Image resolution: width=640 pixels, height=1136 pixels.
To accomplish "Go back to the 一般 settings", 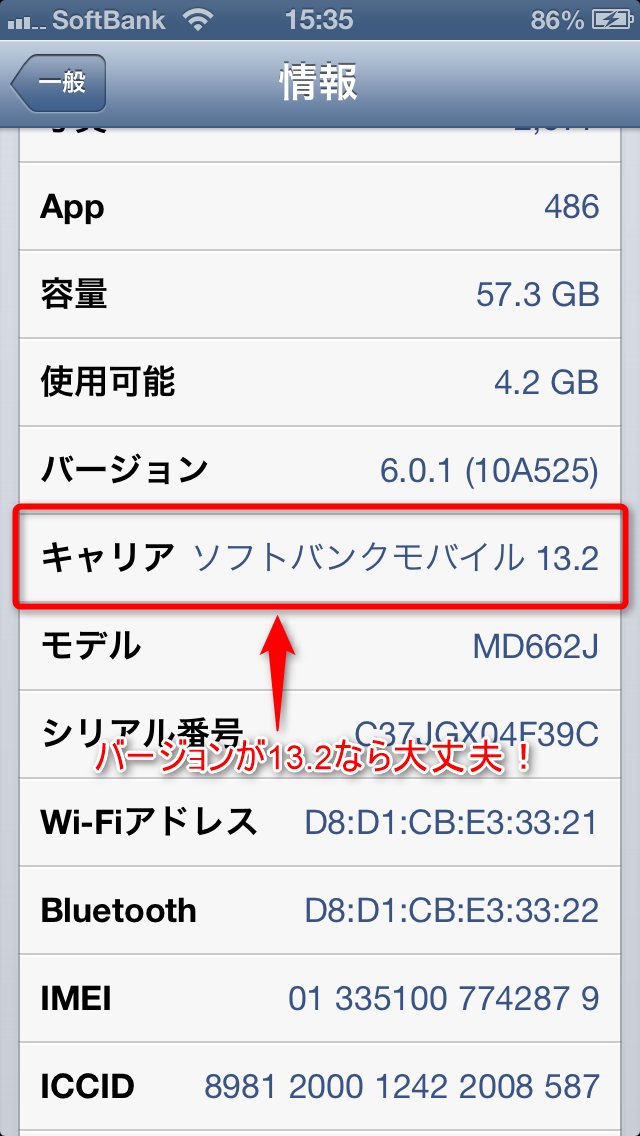I will pos(59,83).
